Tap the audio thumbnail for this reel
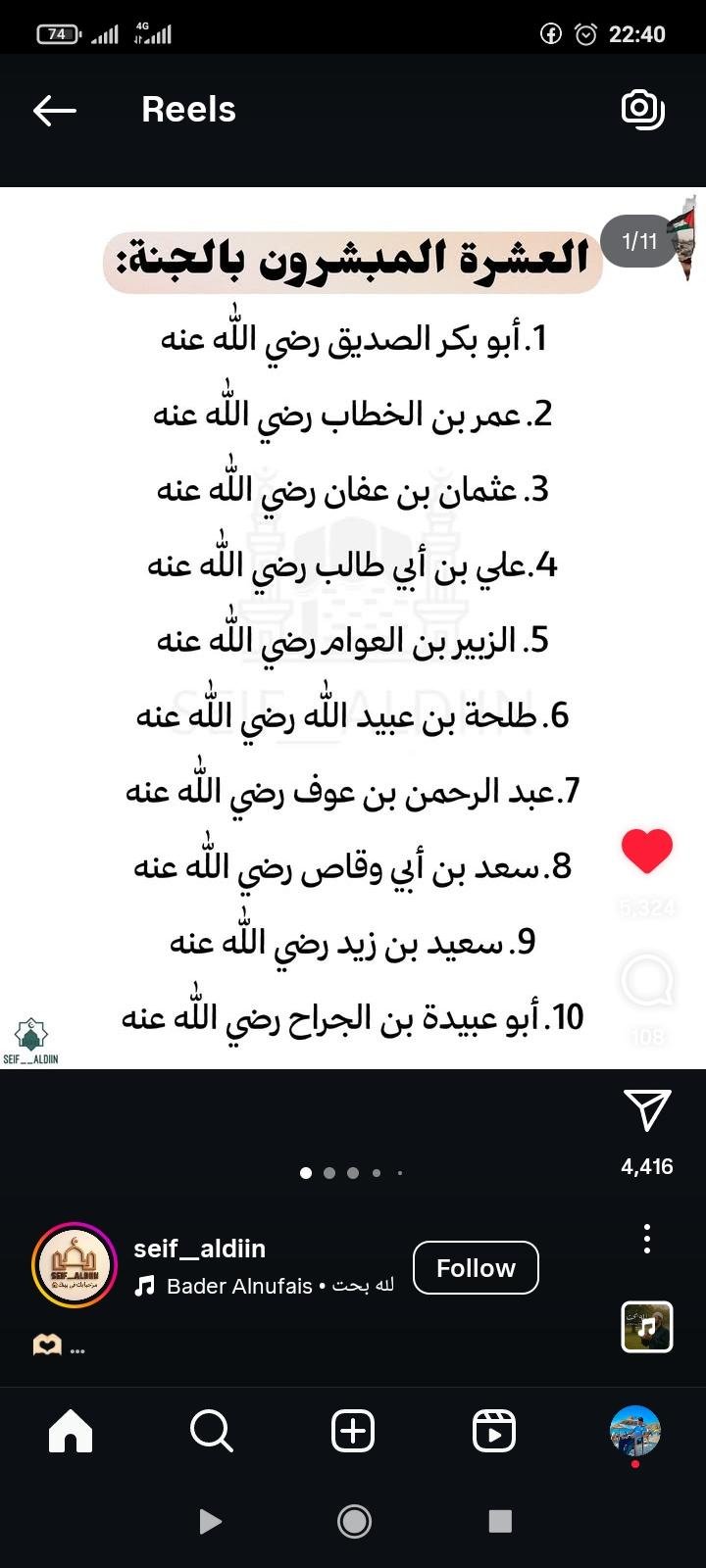 tap(647, 1327)
